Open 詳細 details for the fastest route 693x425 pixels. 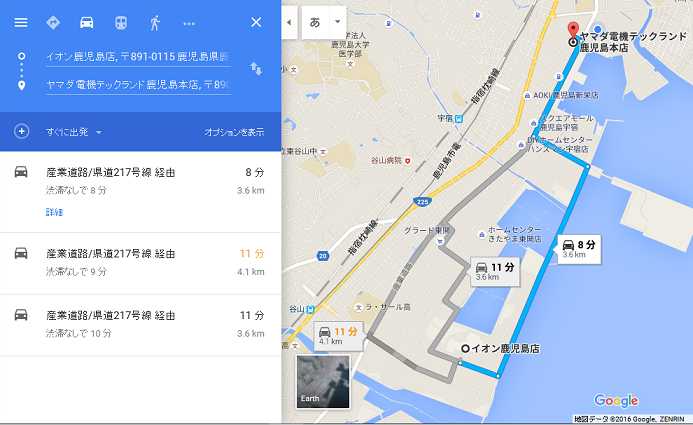[x=54, y=212]
